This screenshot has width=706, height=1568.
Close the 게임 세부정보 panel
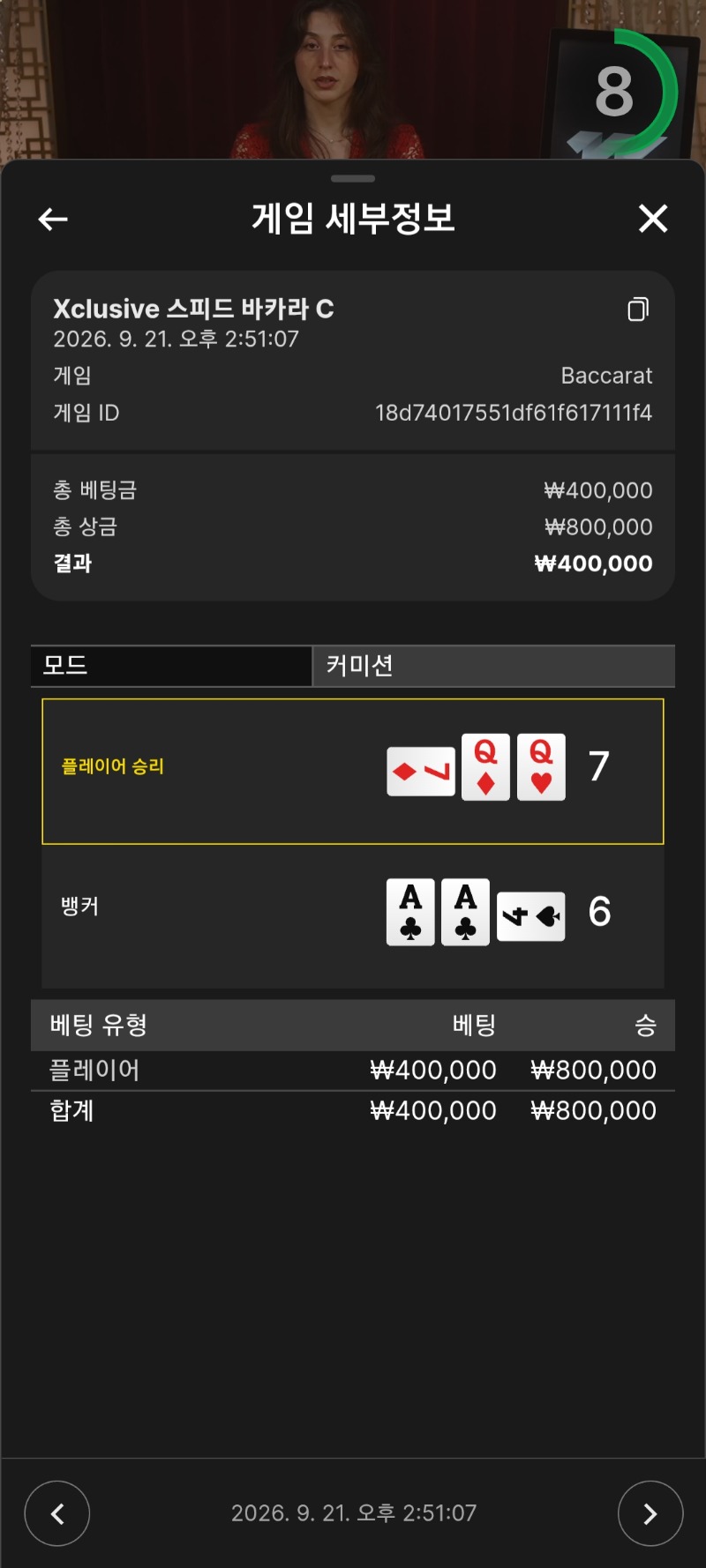pyautogui.click(x=653, y=219)
